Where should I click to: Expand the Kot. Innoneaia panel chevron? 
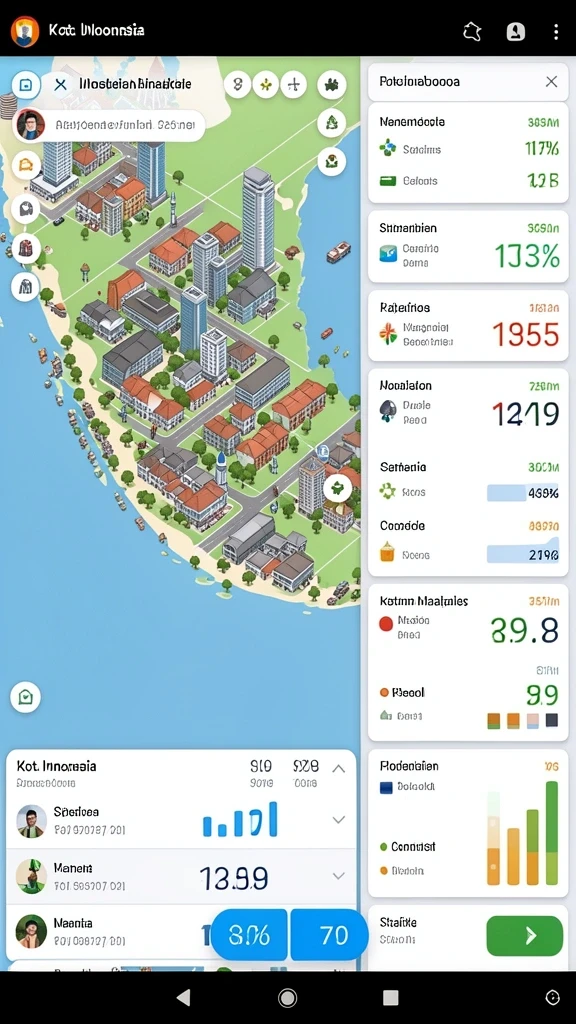338,769
